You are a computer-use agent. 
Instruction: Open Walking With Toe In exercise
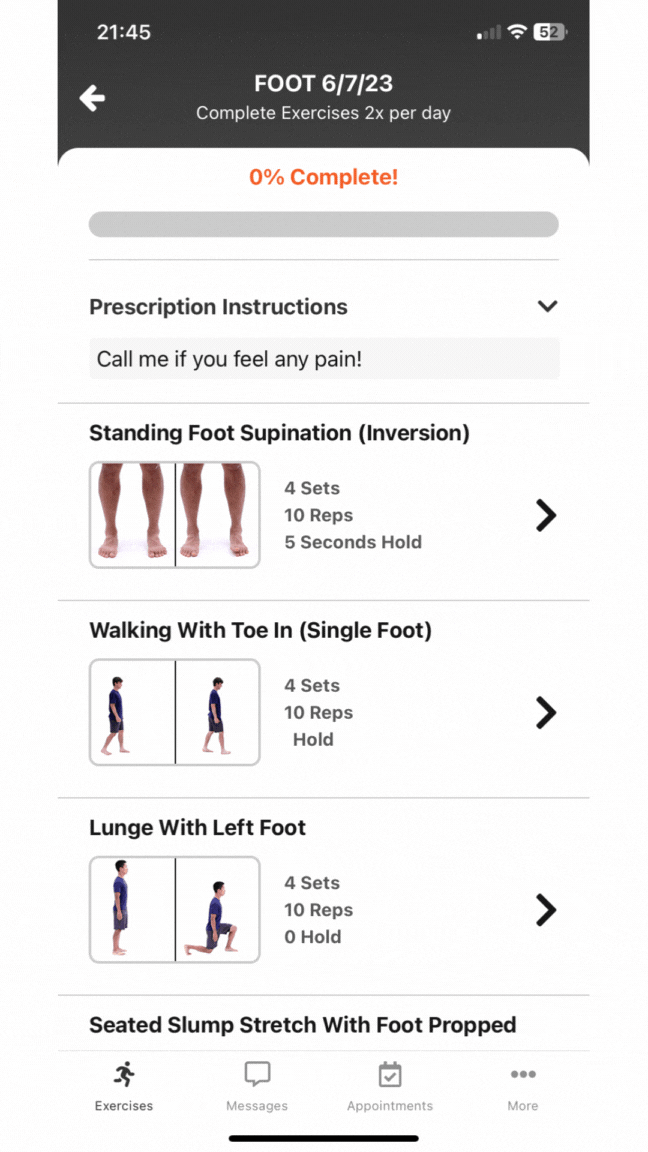(x=545, y=713)
